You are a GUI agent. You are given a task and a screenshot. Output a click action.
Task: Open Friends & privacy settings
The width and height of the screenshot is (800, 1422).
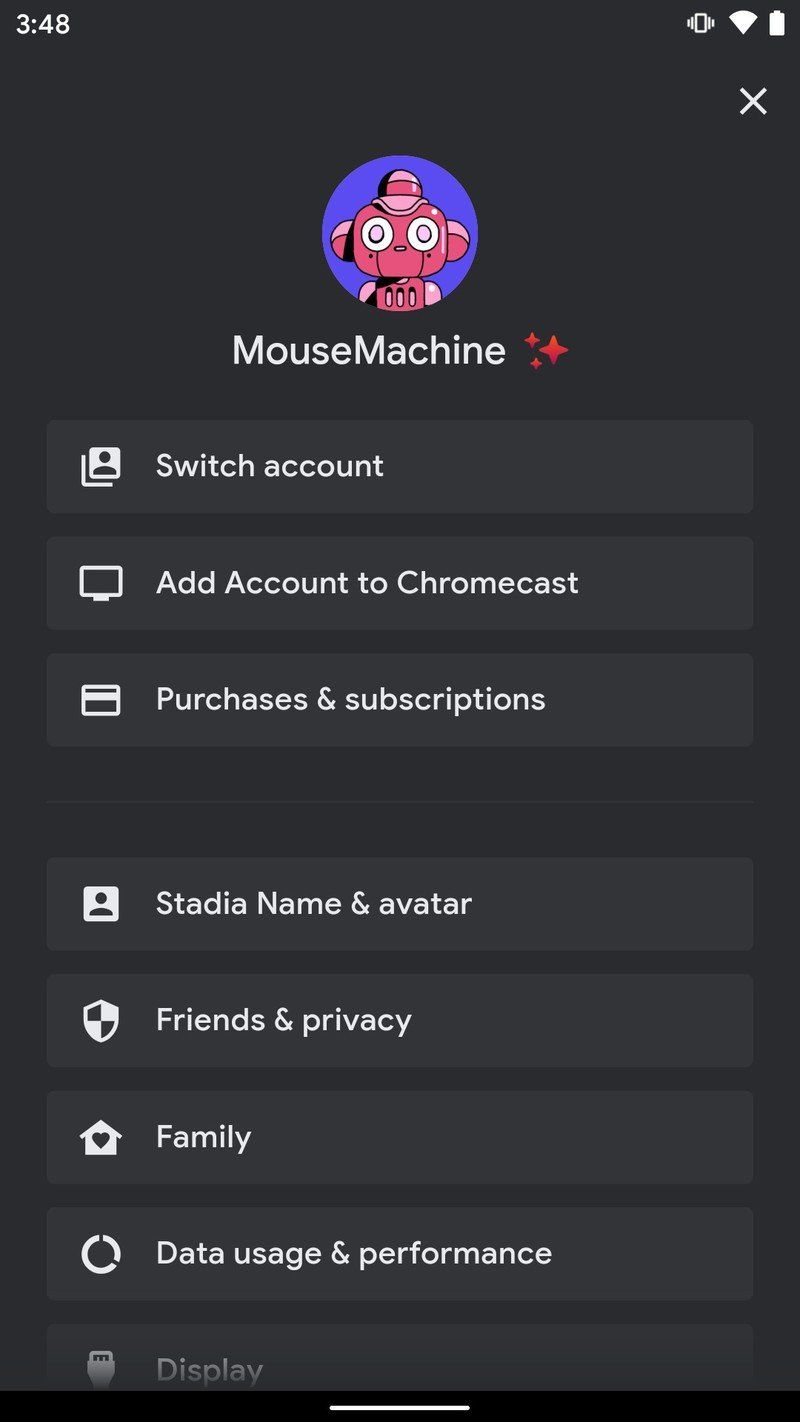pyautogui.click(x=400, y=1020)
